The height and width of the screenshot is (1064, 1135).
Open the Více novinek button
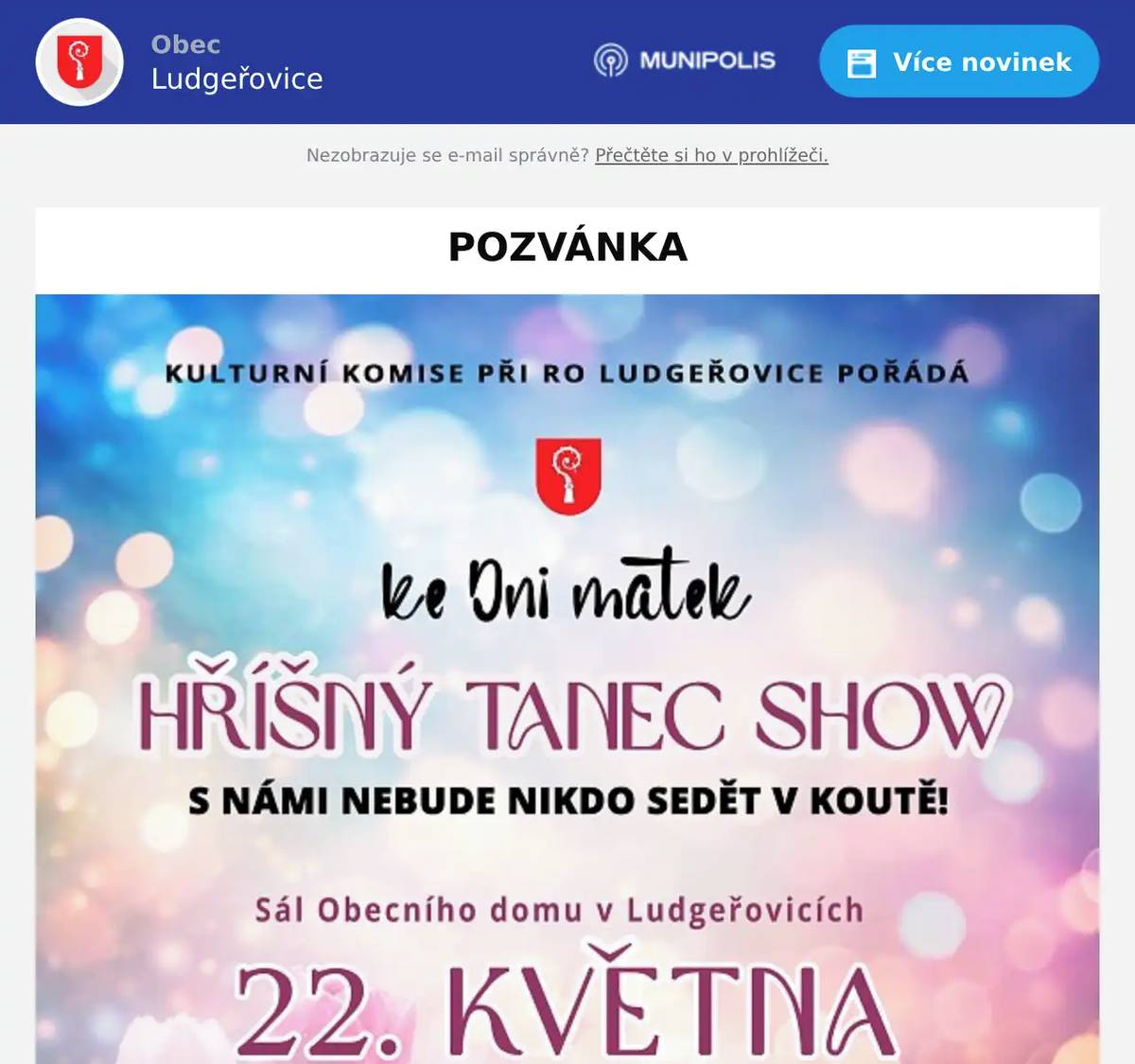[x=958, y=62]
